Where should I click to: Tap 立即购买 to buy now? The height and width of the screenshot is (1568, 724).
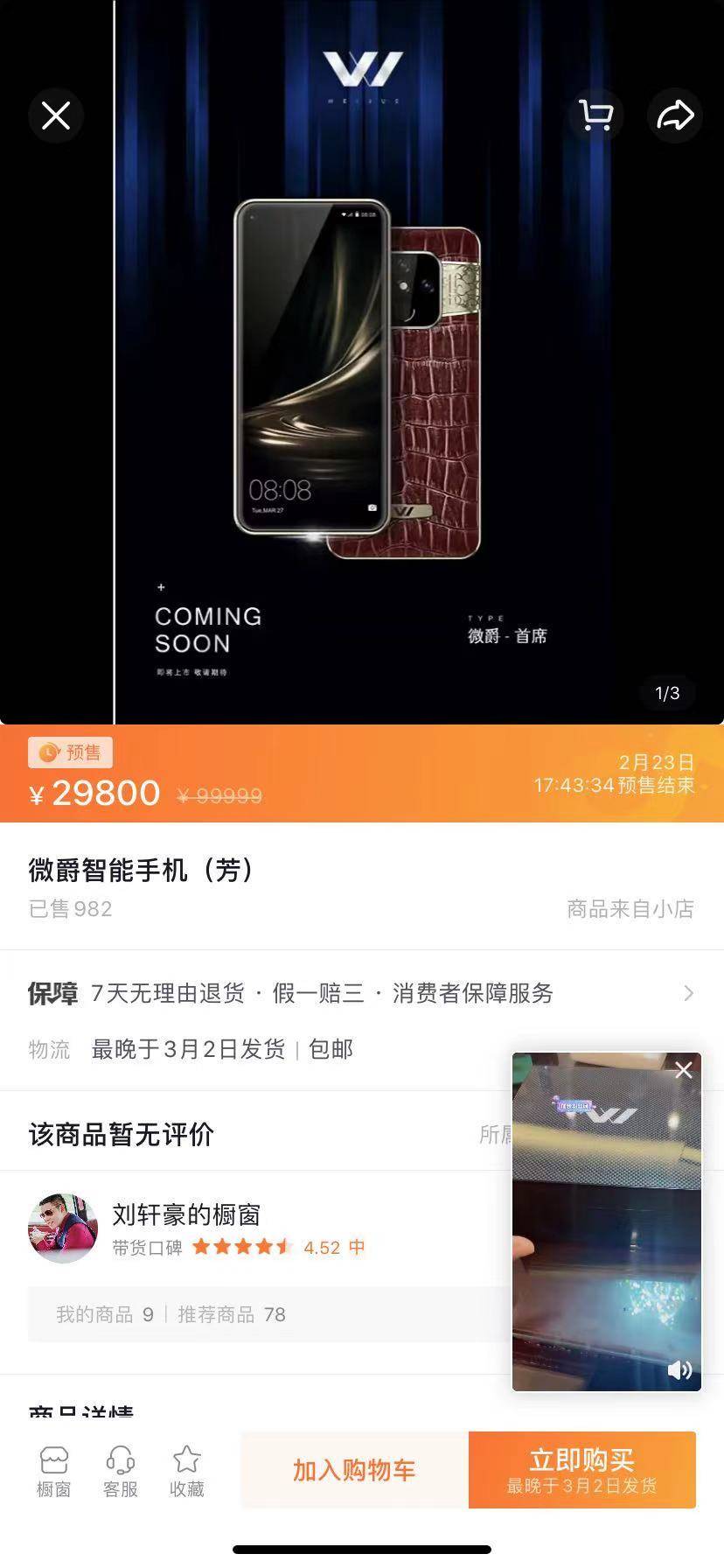[581, 1470]
